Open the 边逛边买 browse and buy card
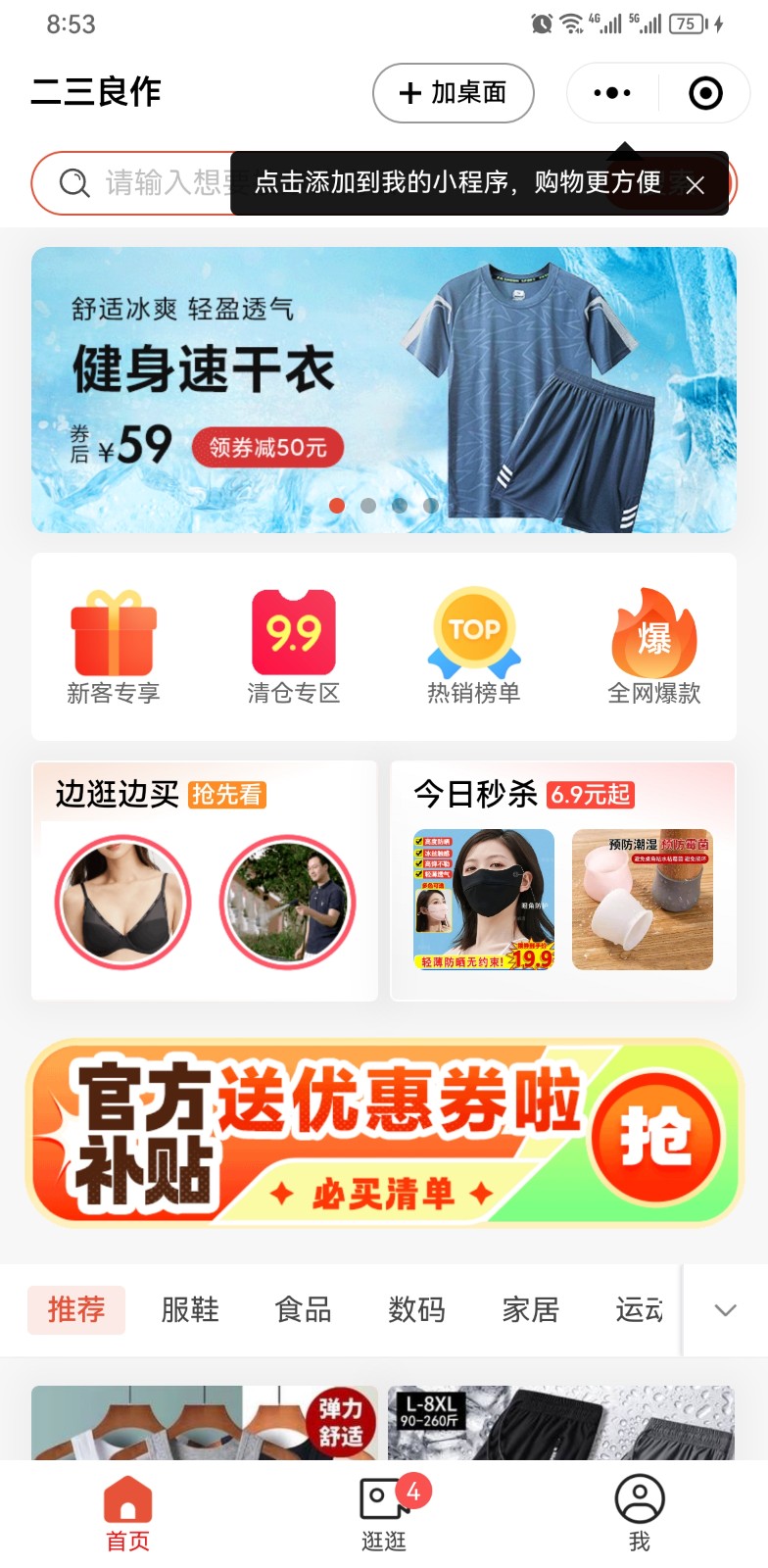This screenshot has height=1568, width=768. [204, 880]
